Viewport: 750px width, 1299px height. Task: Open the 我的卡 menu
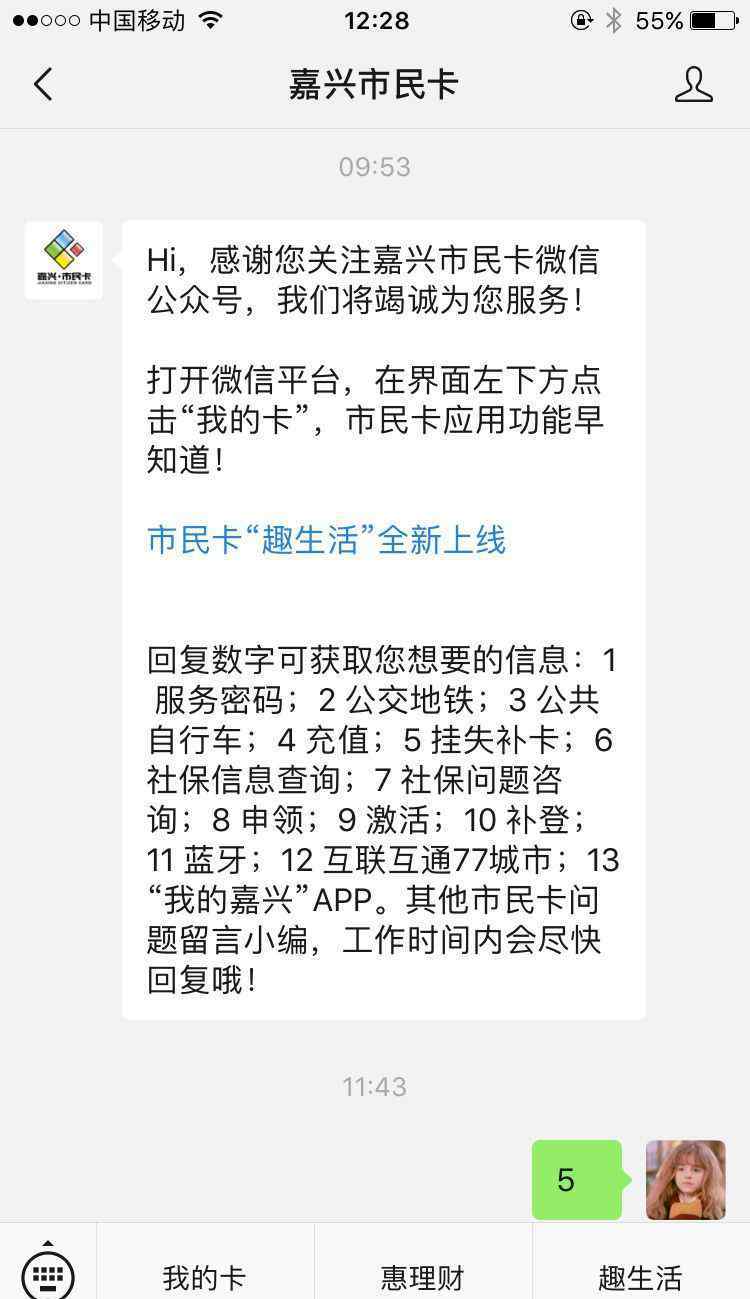click(x=205, y=1277)
